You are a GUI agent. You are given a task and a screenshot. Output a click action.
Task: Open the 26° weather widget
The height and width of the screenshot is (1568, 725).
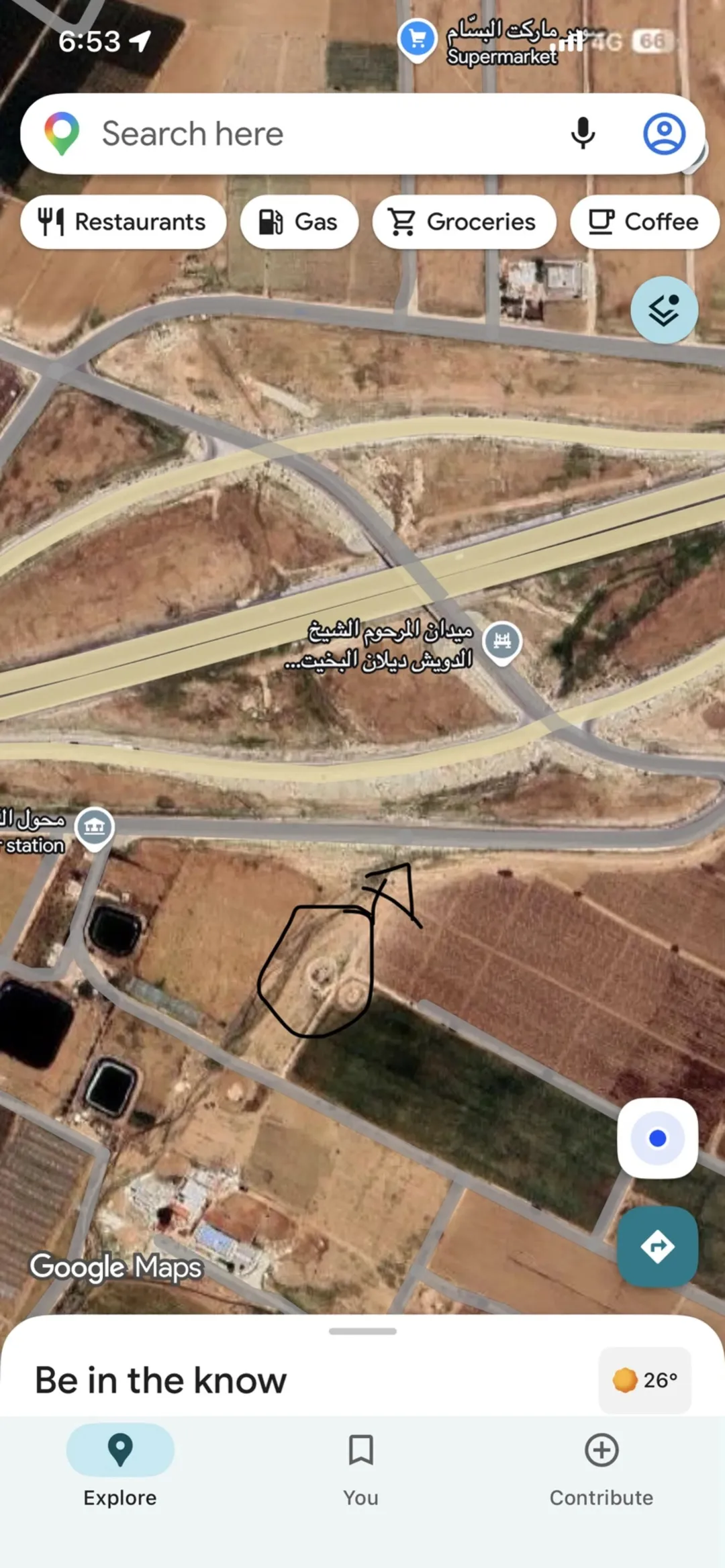coord(644,1380)
